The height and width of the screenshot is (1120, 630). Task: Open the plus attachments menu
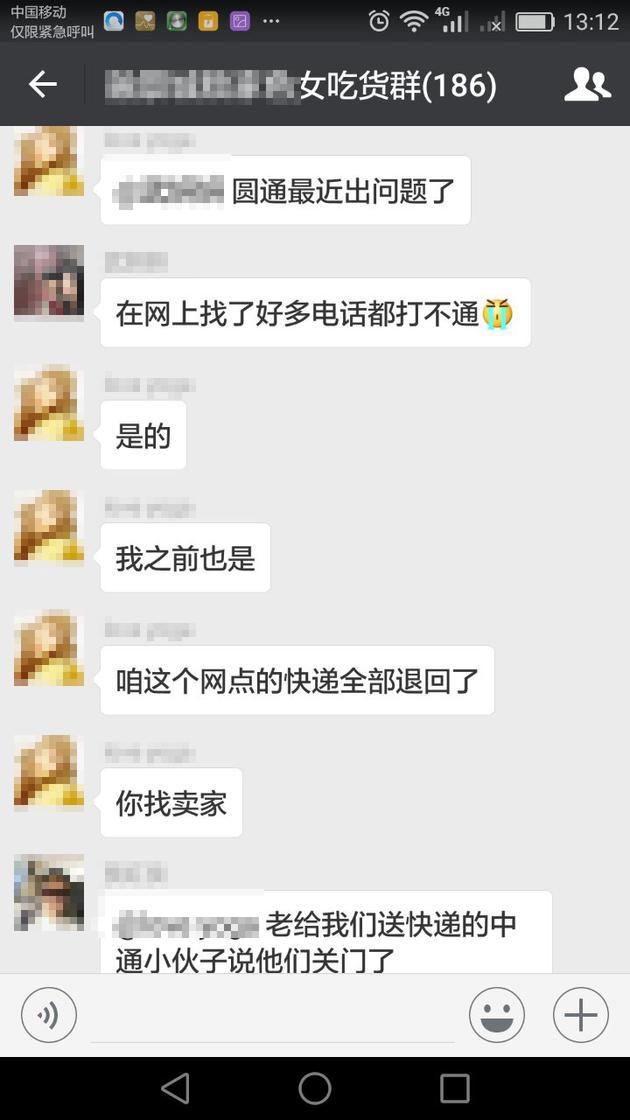pyautogui.click(x=581, y=1014)
